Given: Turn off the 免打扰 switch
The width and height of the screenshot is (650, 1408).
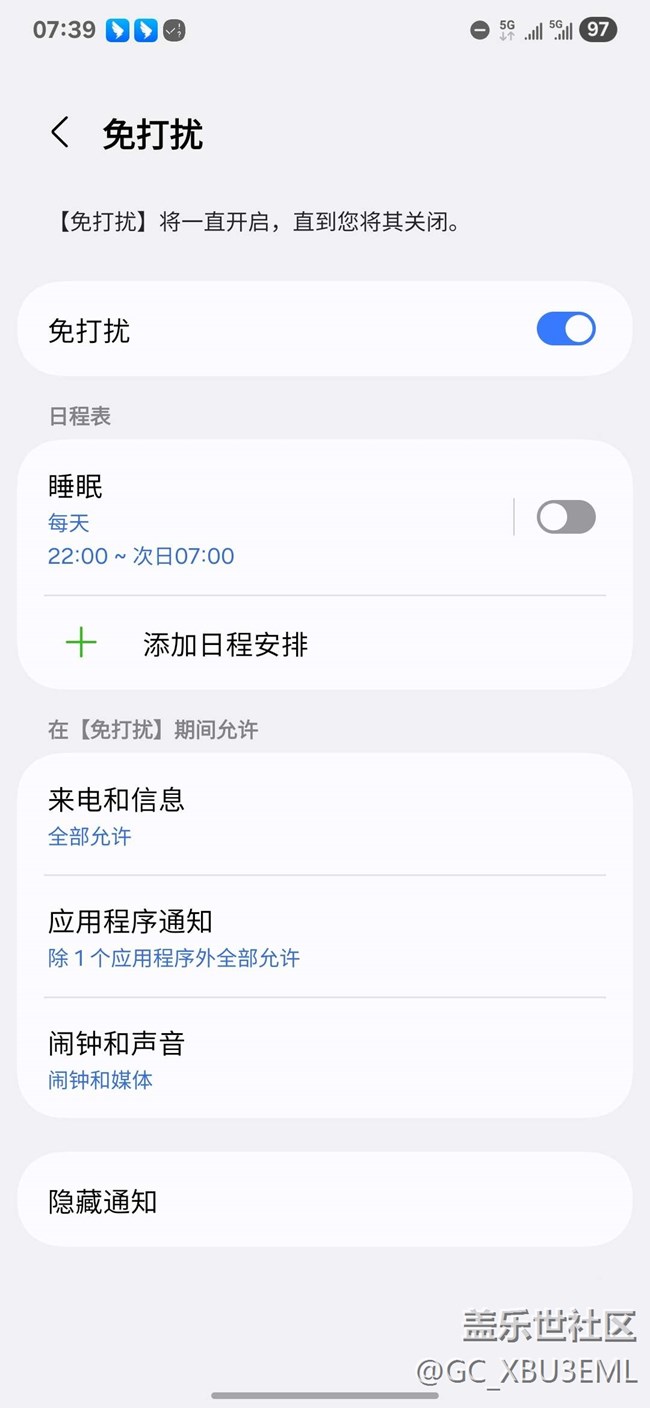Looking at the screenshot, I should (x=565, y=329).
